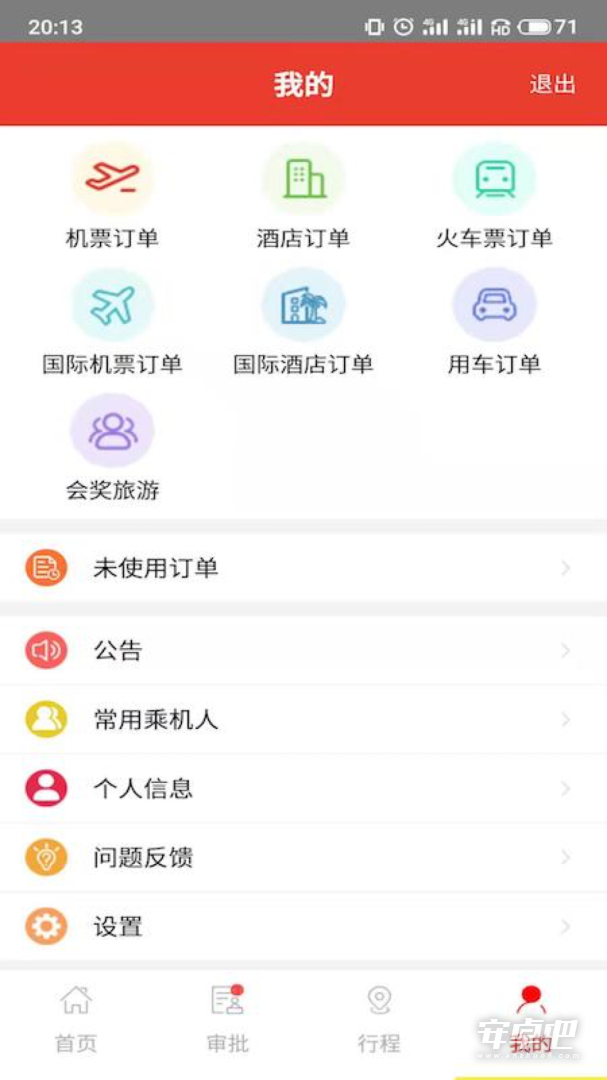Open 国际酒店订单 international hotel orders

tap(303, 322)
